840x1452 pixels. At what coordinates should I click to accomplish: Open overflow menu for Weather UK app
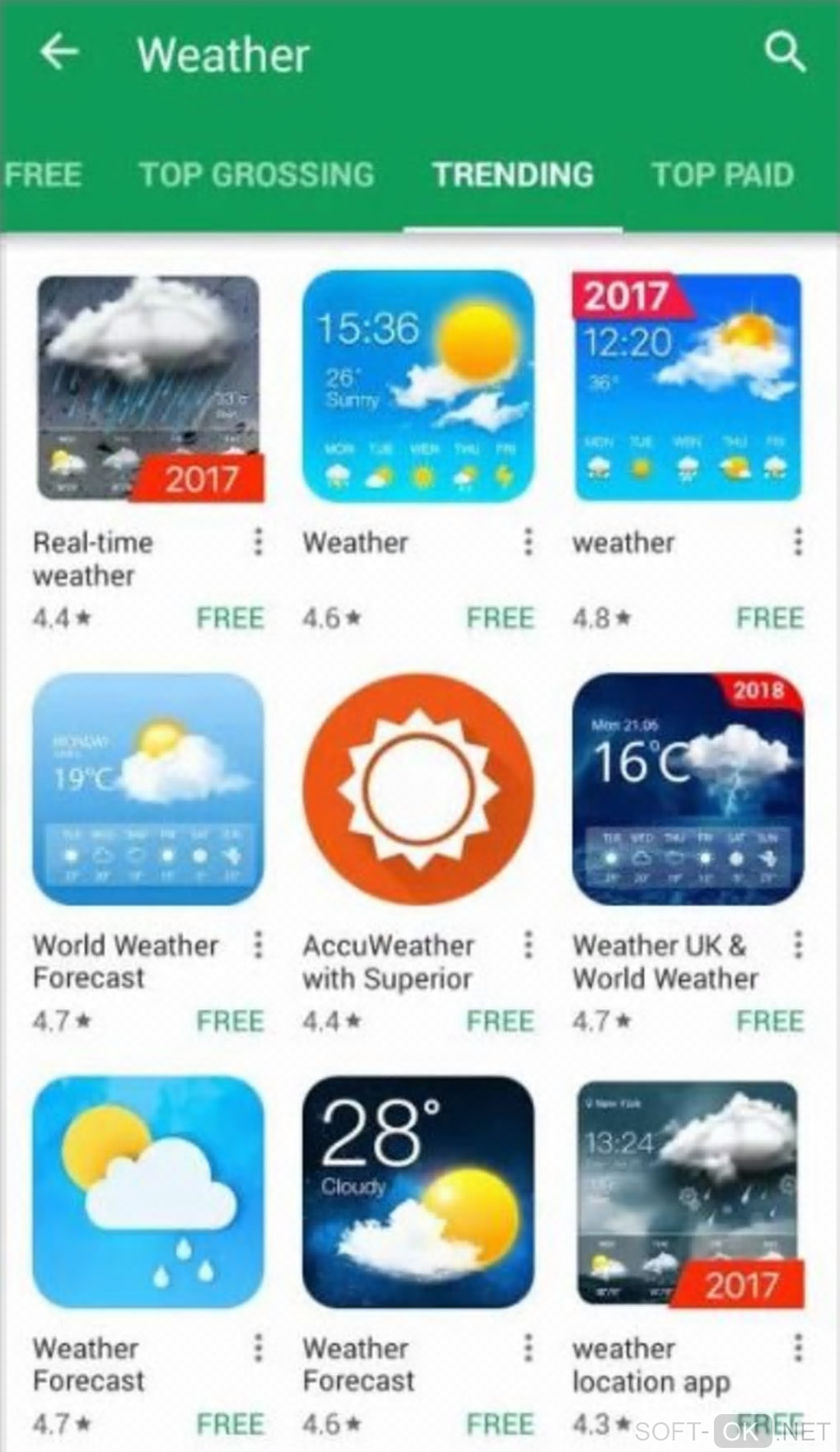[x=797, y=945]
